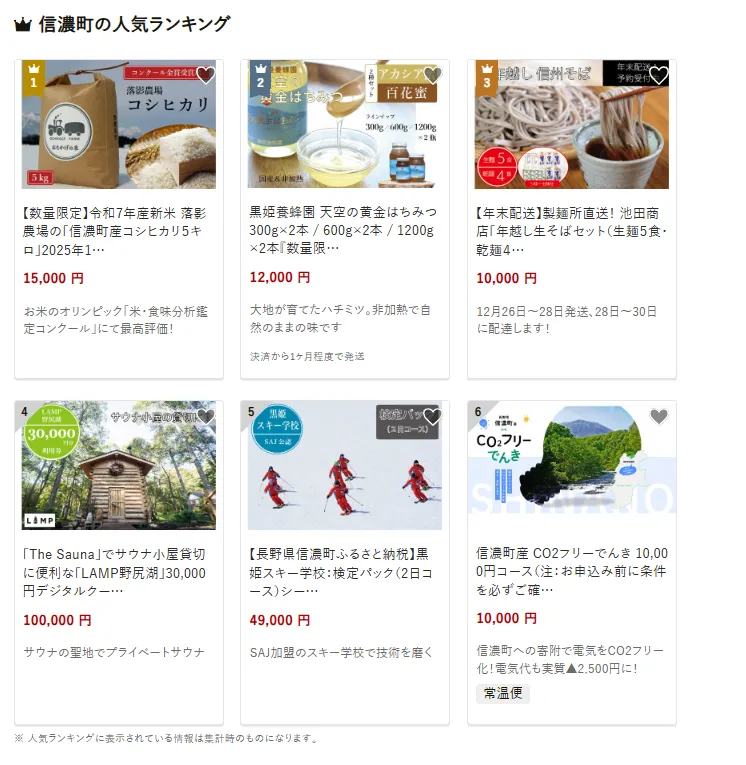Add CO2フリーでんき to favorites
The height and width of the screenshot is (765, 746).
pyautogui.click(x=658, y=416)
